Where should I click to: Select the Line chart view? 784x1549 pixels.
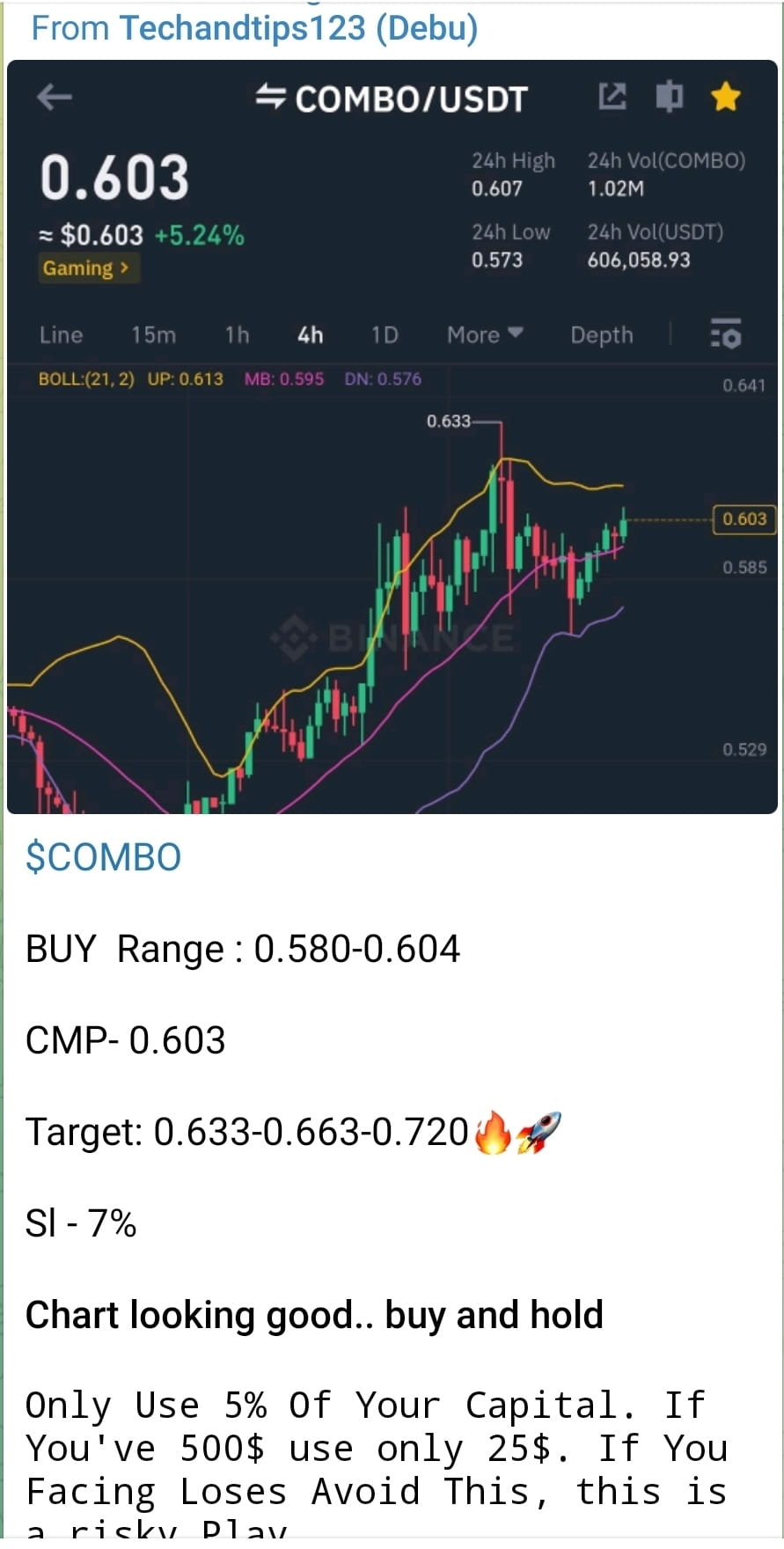(x=61, y=335)
